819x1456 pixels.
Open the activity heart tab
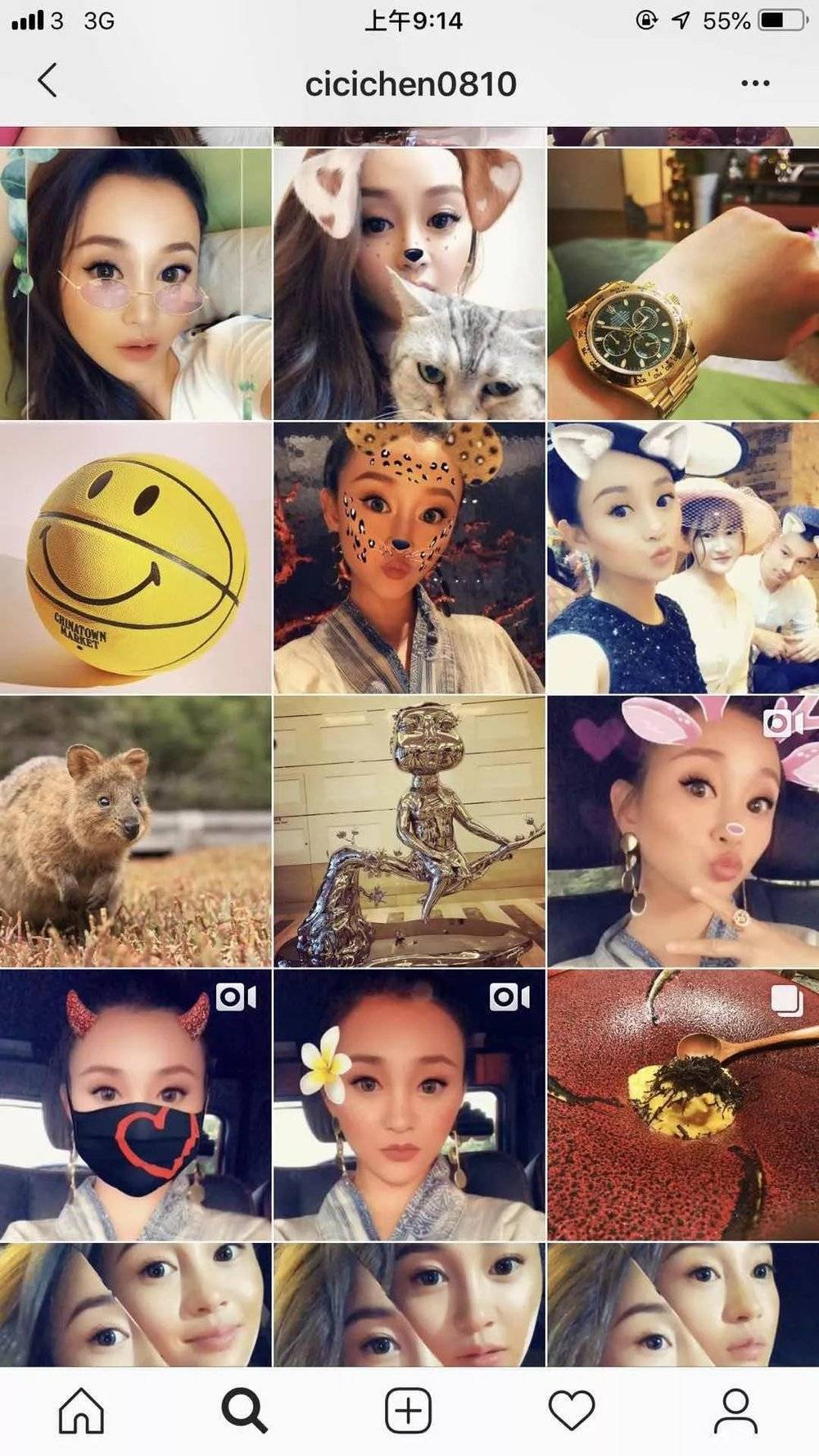571,1410
